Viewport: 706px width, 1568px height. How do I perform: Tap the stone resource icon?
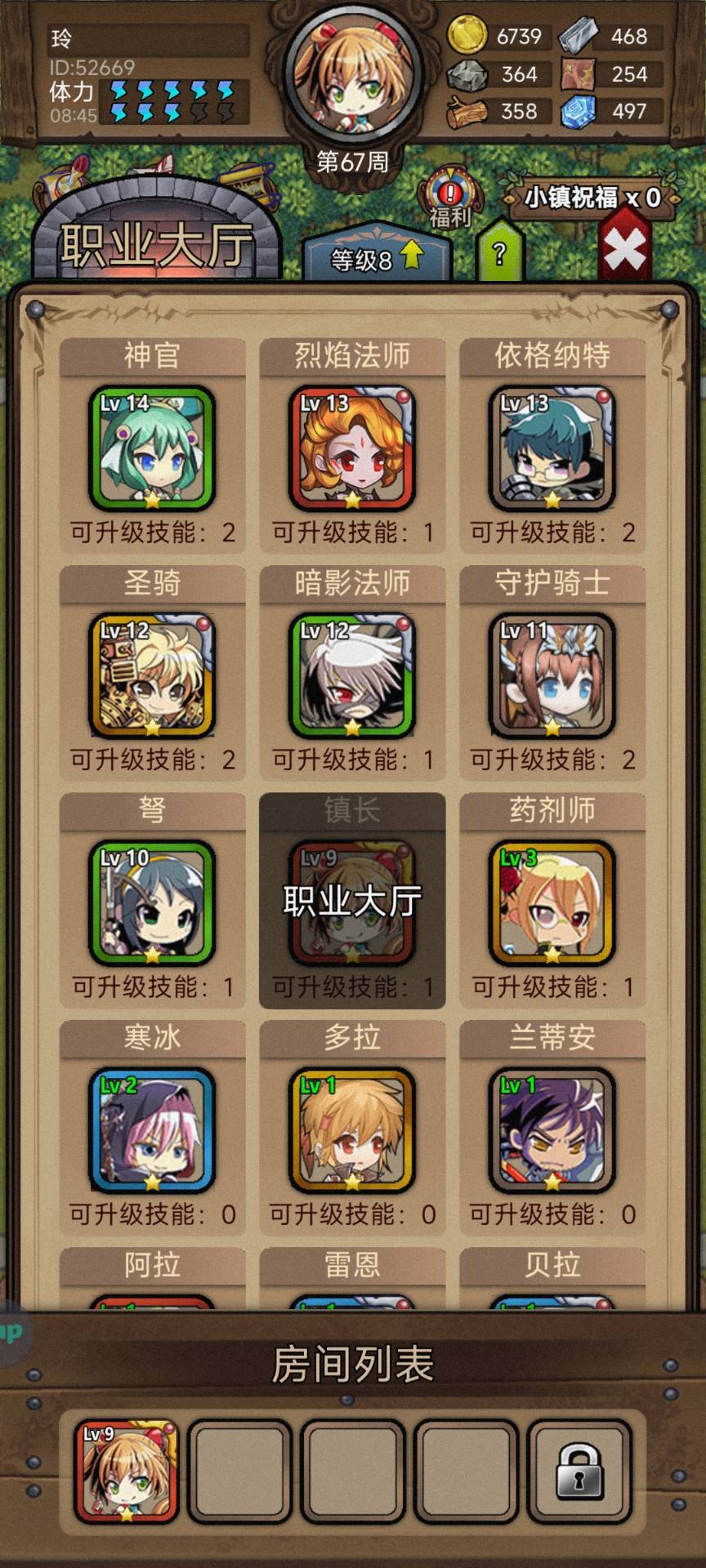coord(467,75)
